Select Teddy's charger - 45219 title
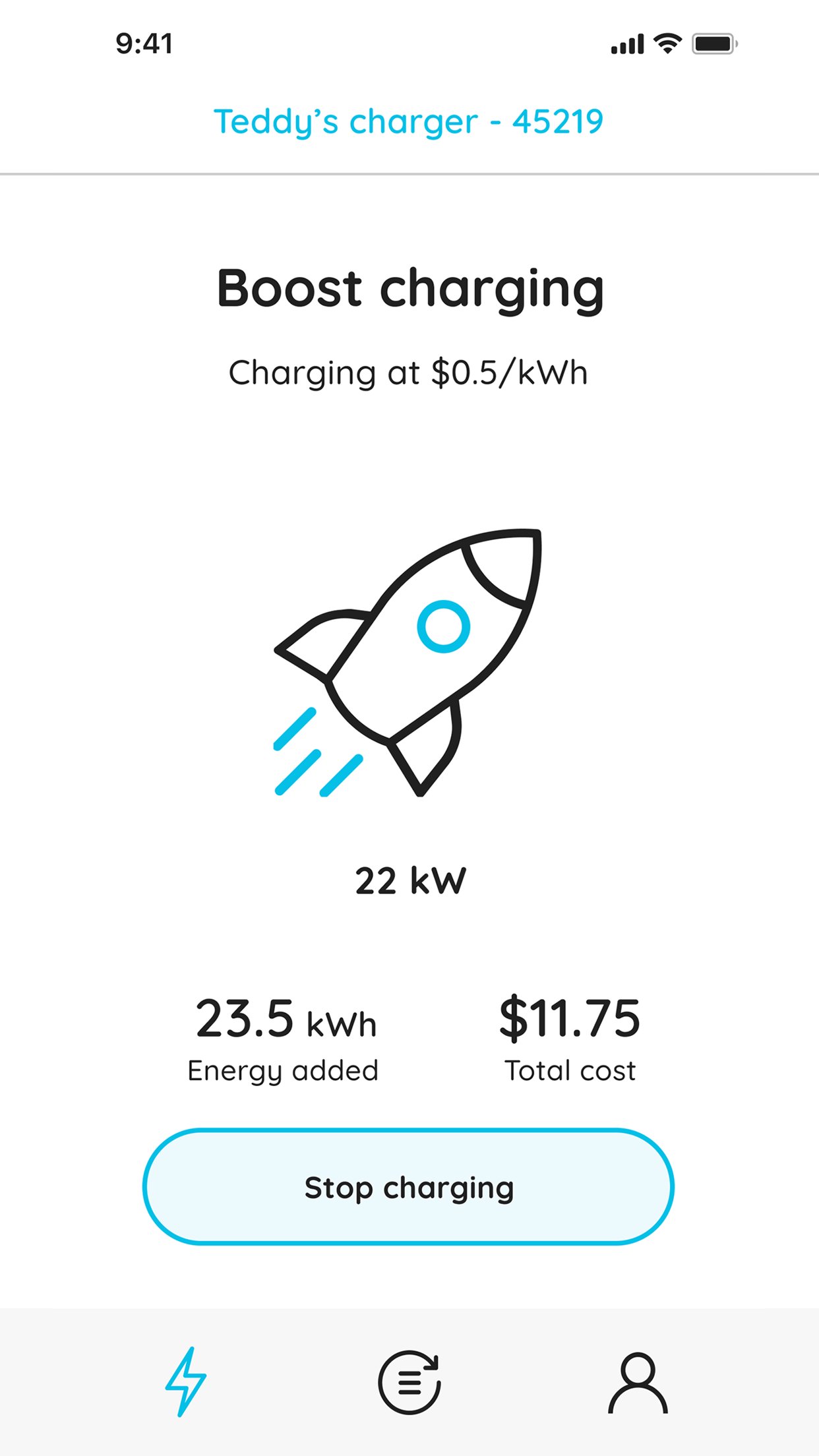The height and width of the screenshot is (1456, 819). click(x=408, y=122)
